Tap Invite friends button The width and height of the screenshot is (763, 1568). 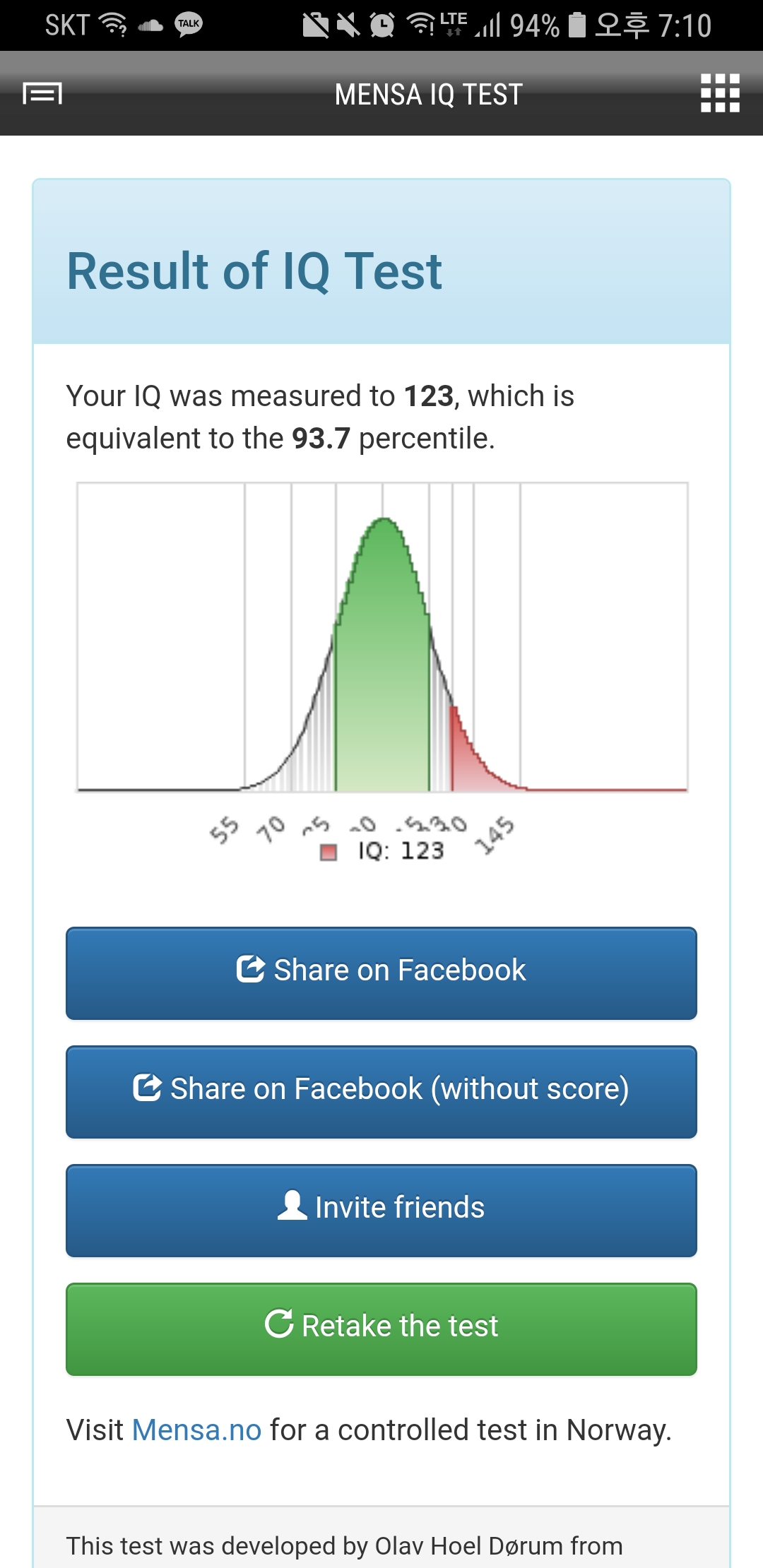(x=381, y=1211)
